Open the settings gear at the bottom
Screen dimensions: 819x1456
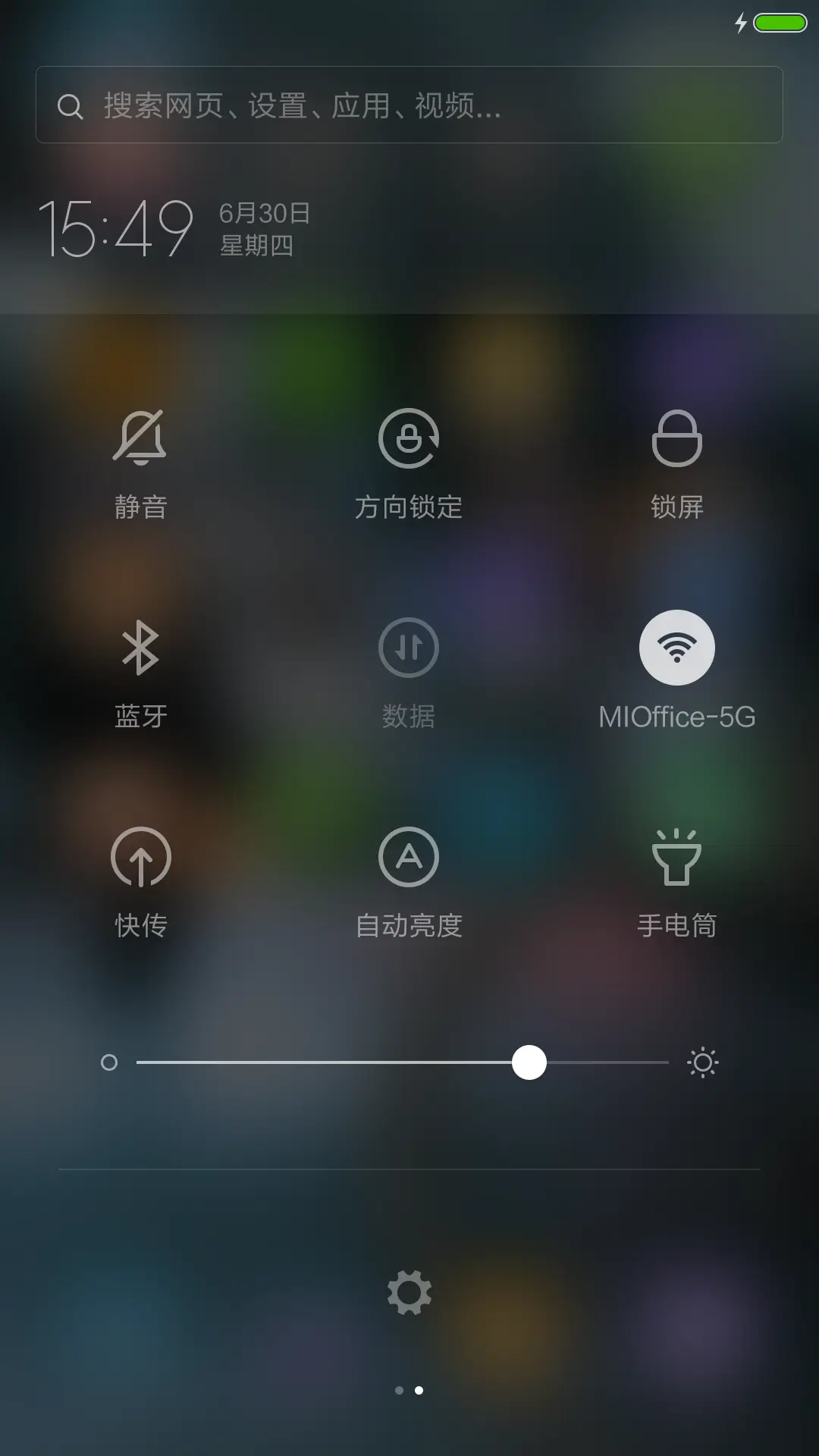409,1291
